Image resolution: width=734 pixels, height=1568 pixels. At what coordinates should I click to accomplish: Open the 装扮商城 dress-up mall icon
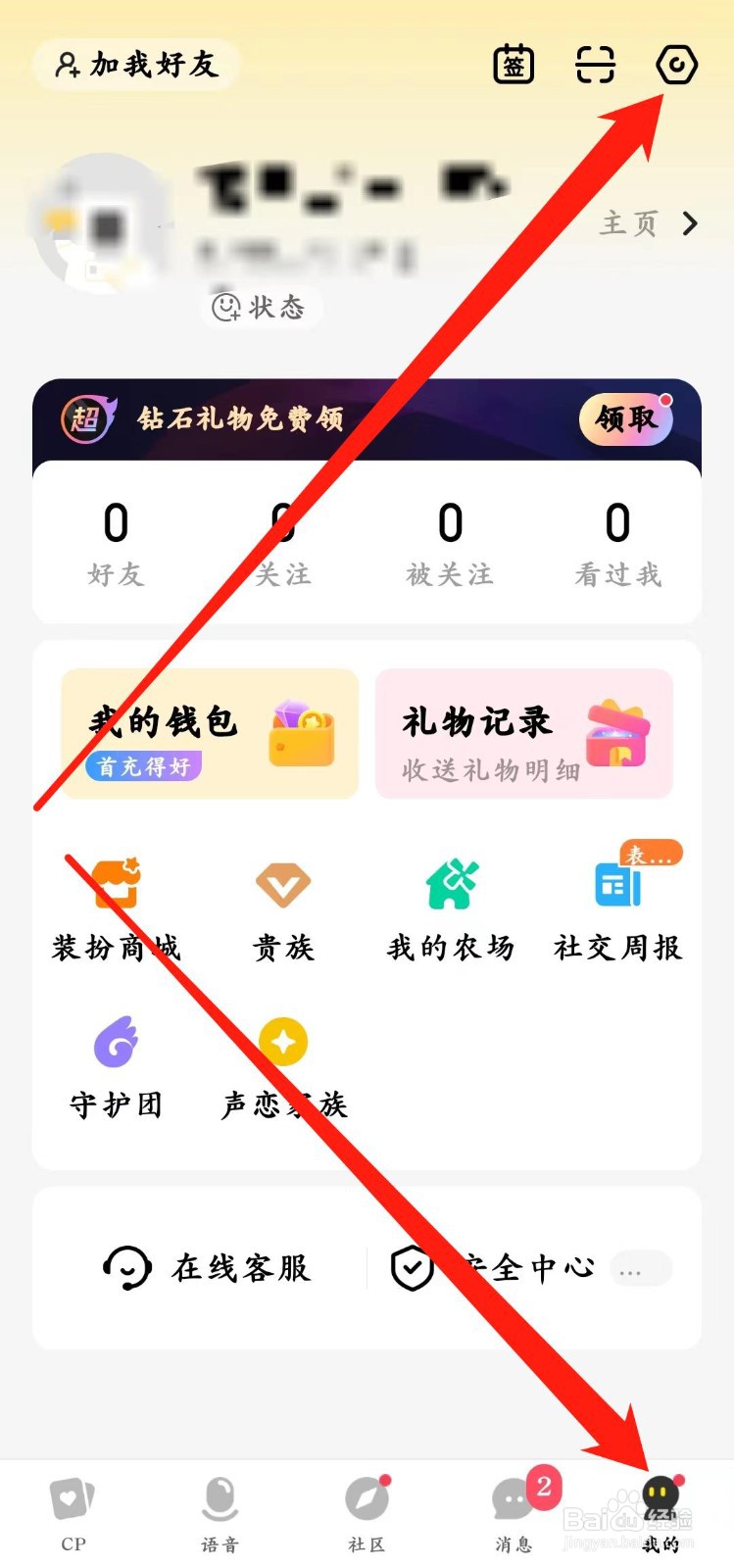[116, 902]
